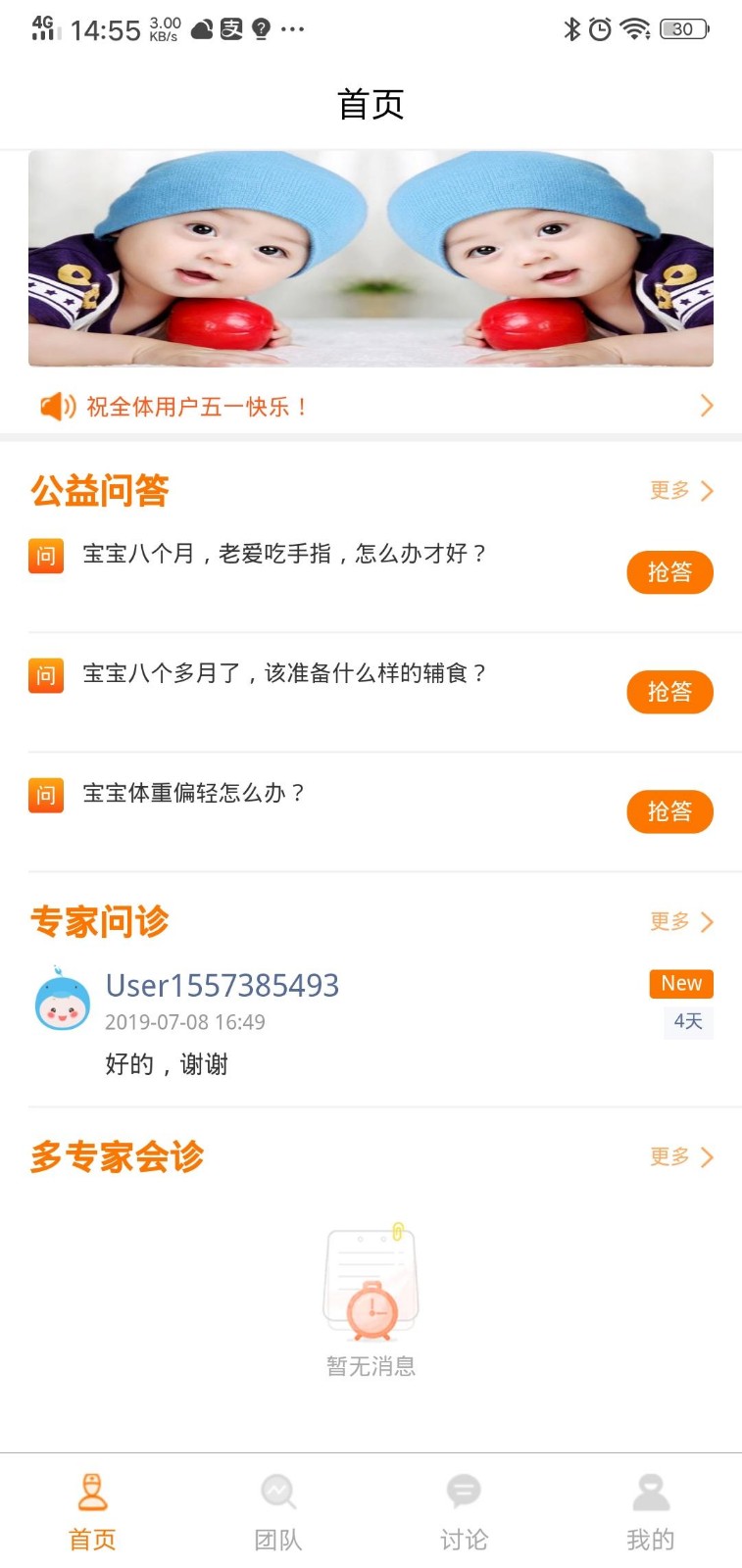Switch to the 团队 tab
The height and width of the screenshot is (1568, 742).
click(278, 1512)
